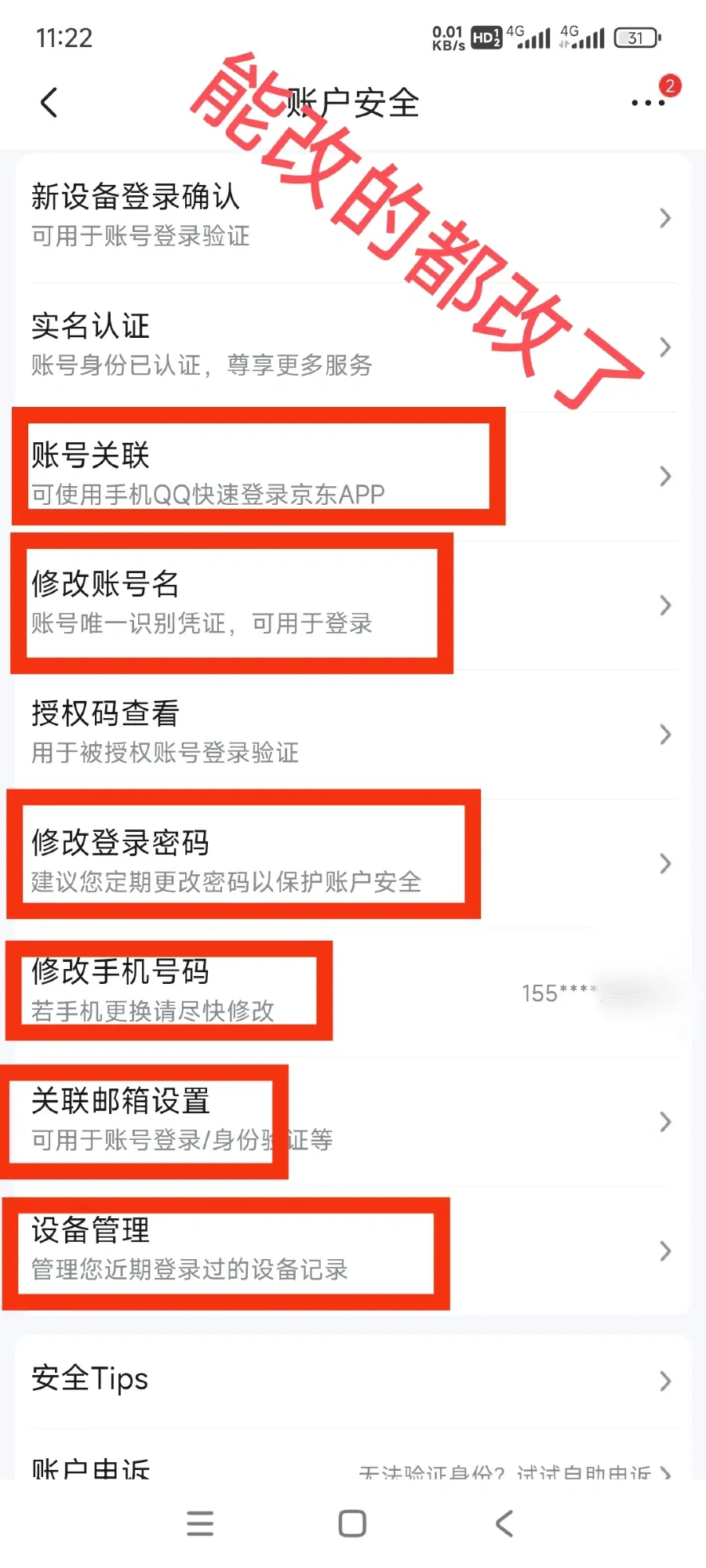The width and height of the screenshot is (706, 1568).
Task: Open 修改手机号码 row
Action: coord(353,991)
